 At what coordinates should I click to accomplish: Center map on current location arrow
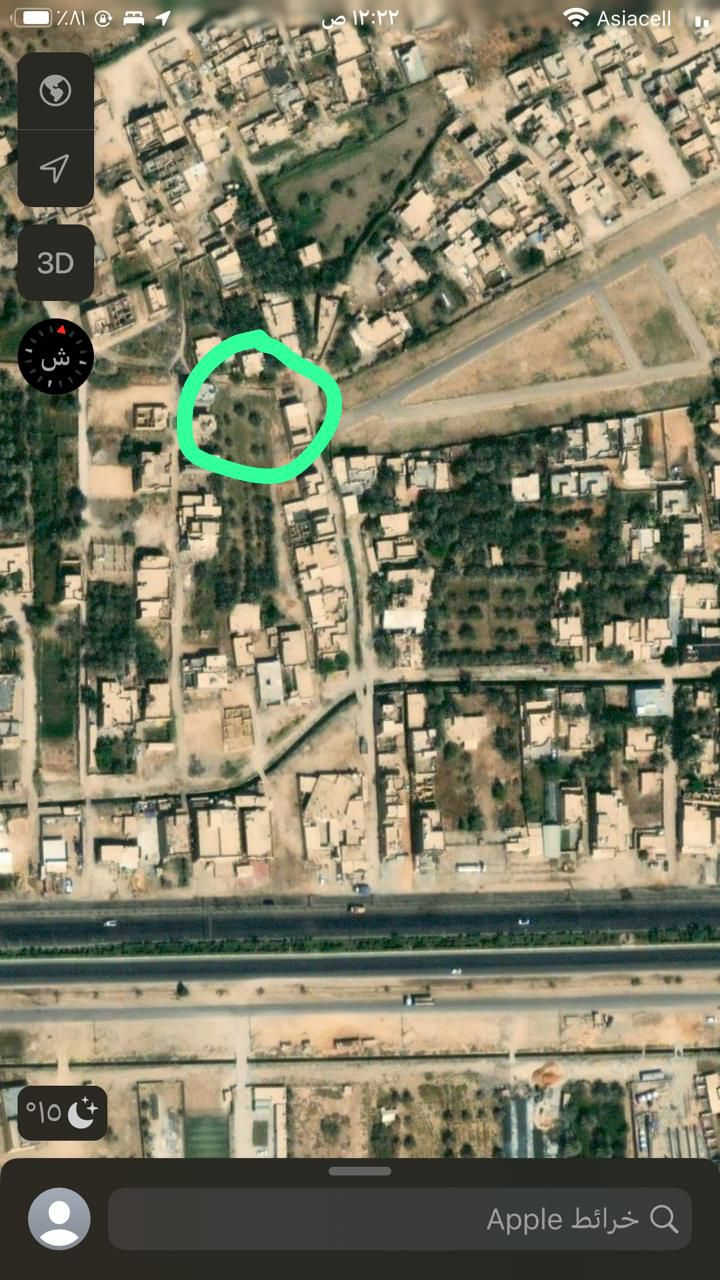tap(56, 168)
